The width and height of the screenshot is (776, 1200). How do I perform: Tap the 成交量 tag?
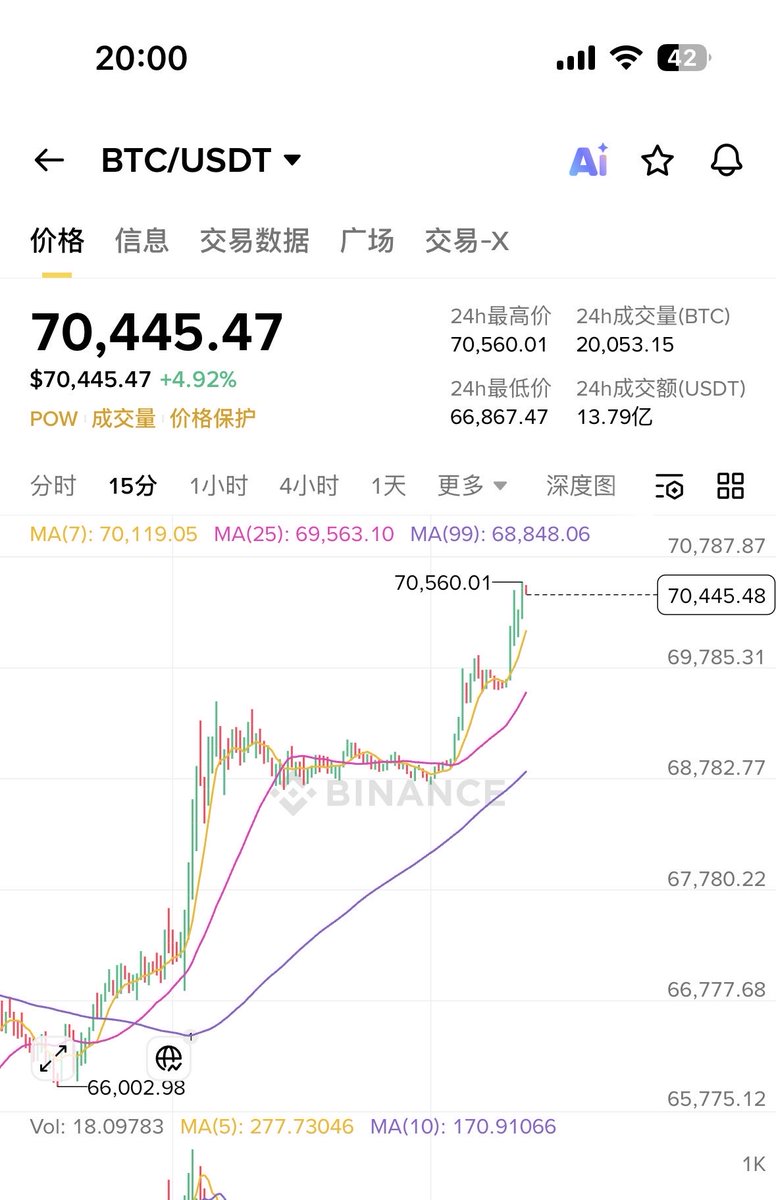tap(123, 419)
